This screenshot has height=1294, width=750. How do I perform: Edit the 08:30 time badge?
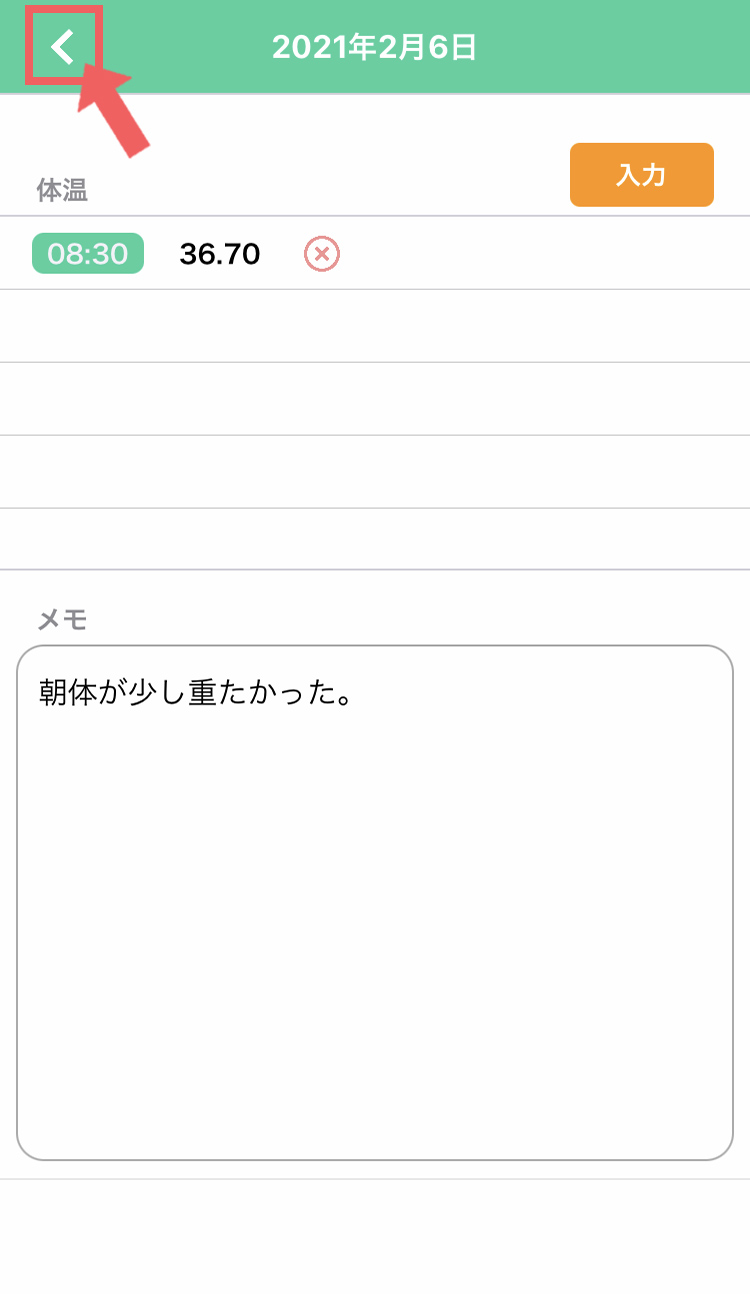click(x=88, y=254)
